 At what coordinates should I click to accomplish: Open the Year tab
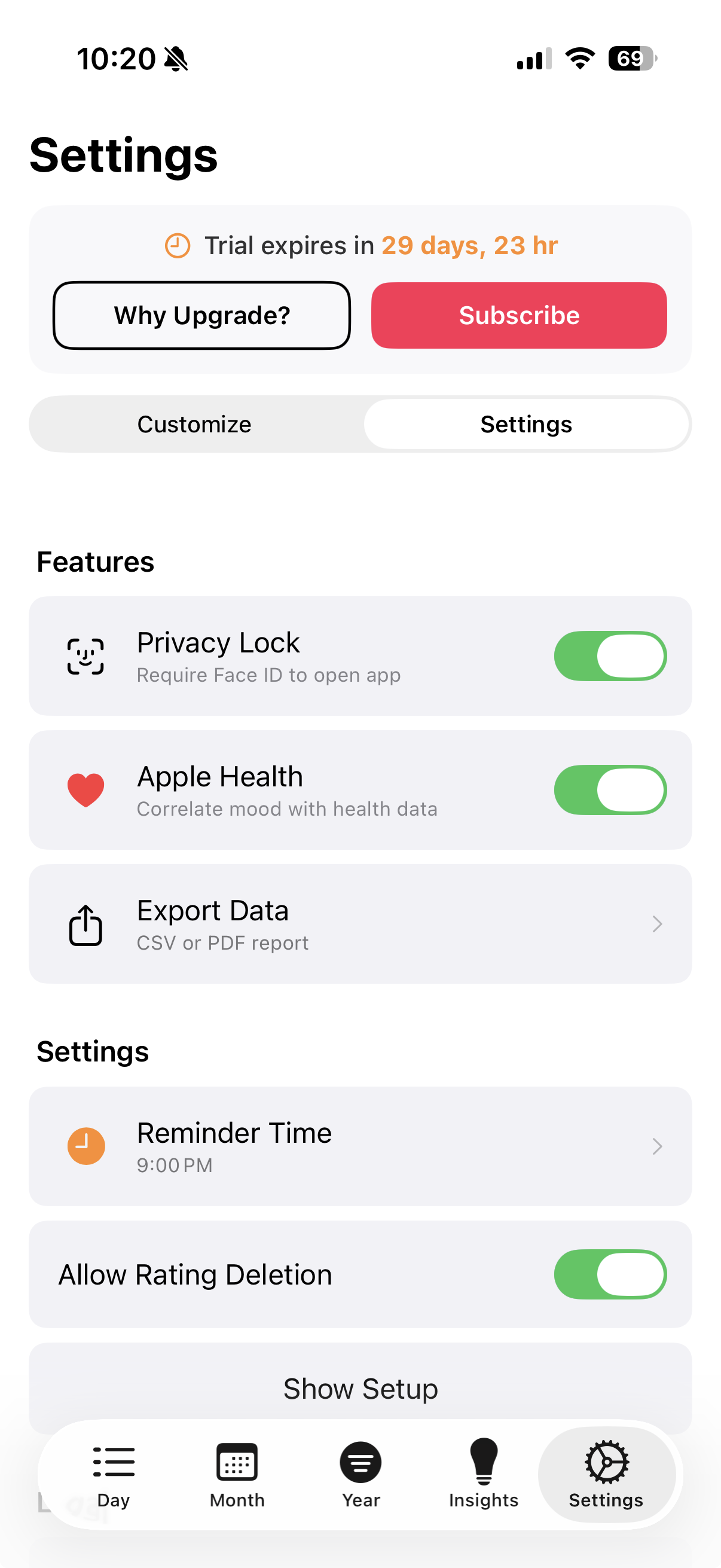(361, 1474)
